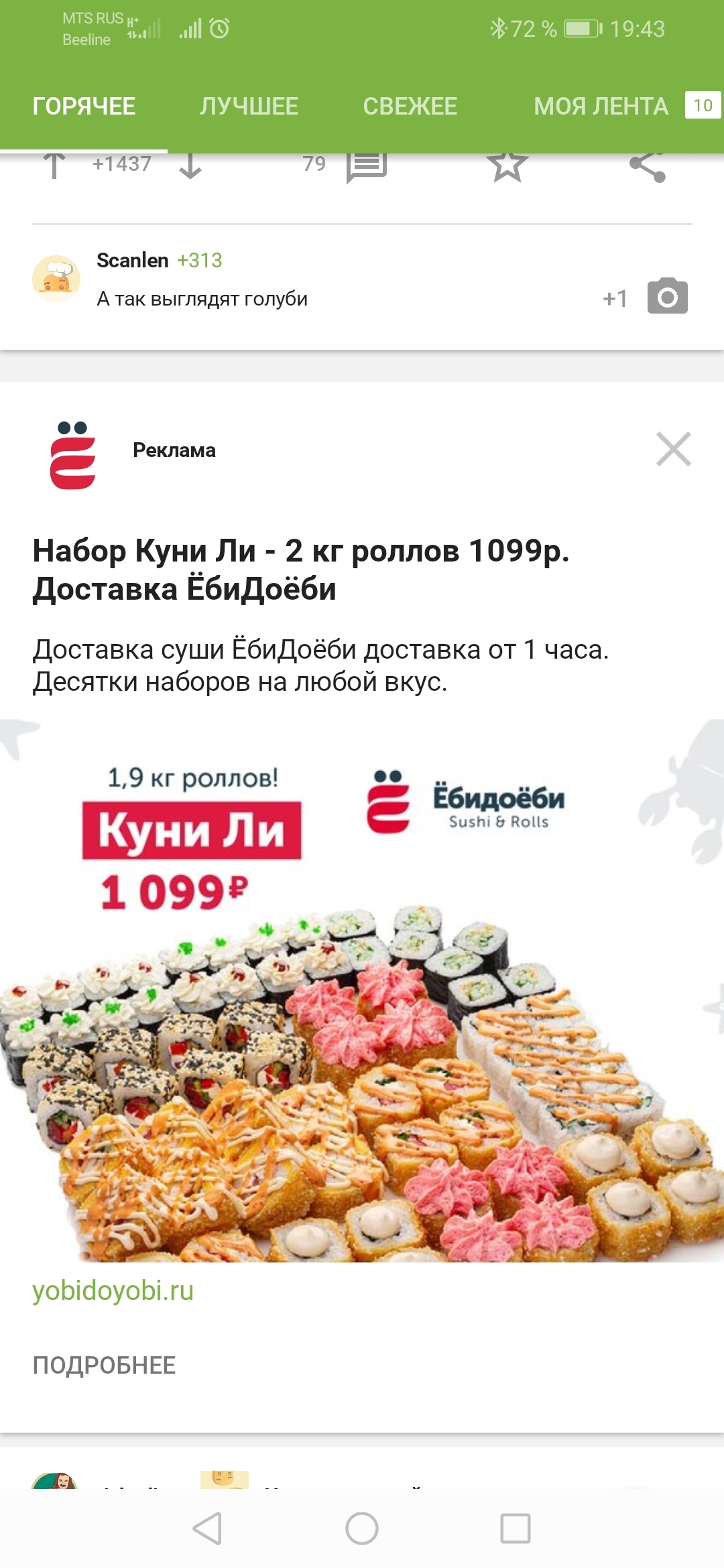Open the post's 79 comments
724x1568 pixels.
pyautogui.click(x=366, y=166)
